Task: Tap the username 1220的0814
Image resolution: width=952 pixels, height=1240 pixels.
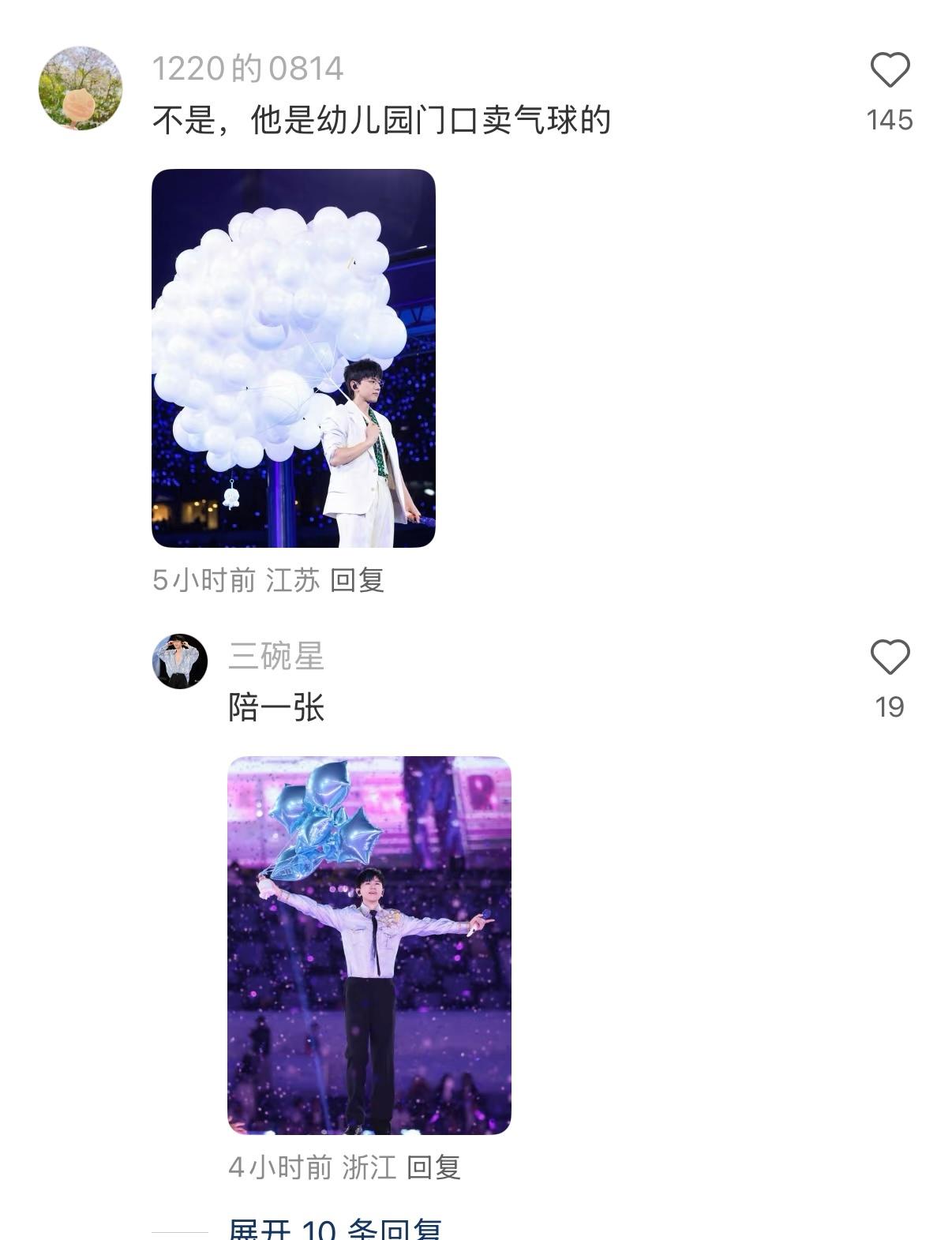Action: (247, 69)
